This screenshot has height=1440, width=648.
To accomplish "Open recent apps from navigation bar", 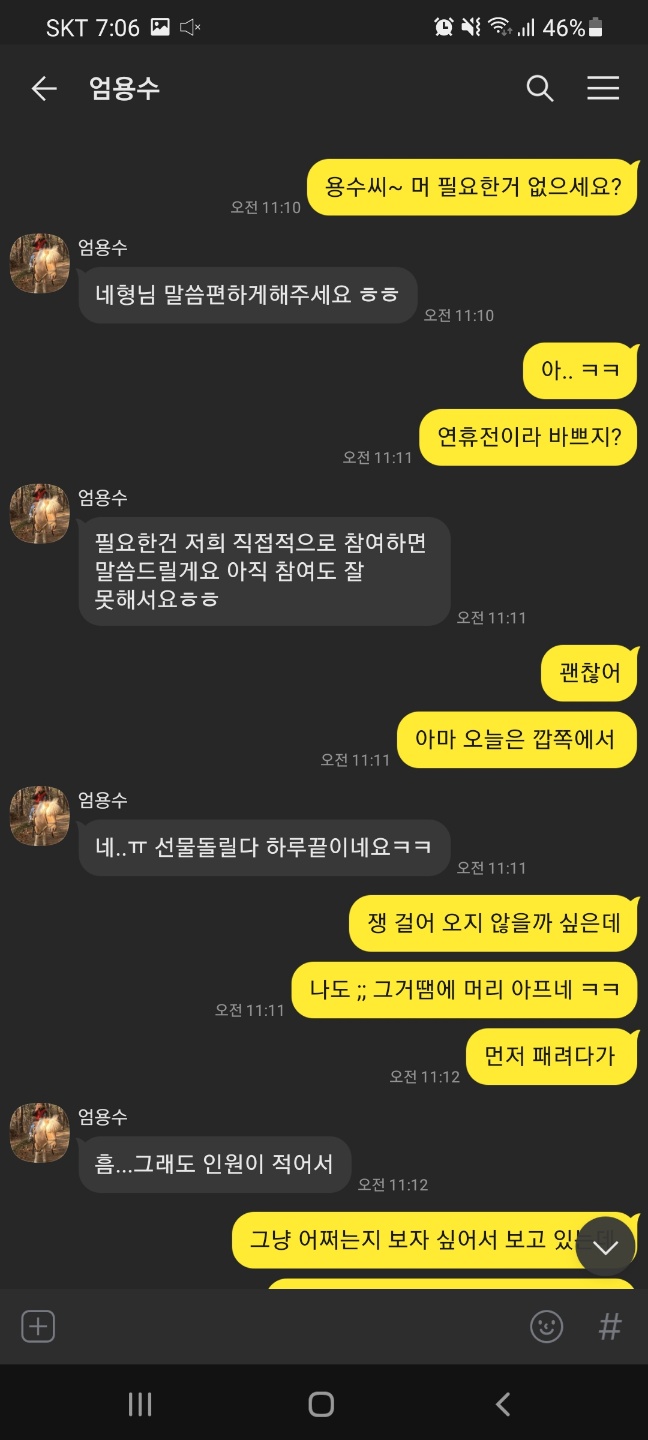I will coord(140,1404).
